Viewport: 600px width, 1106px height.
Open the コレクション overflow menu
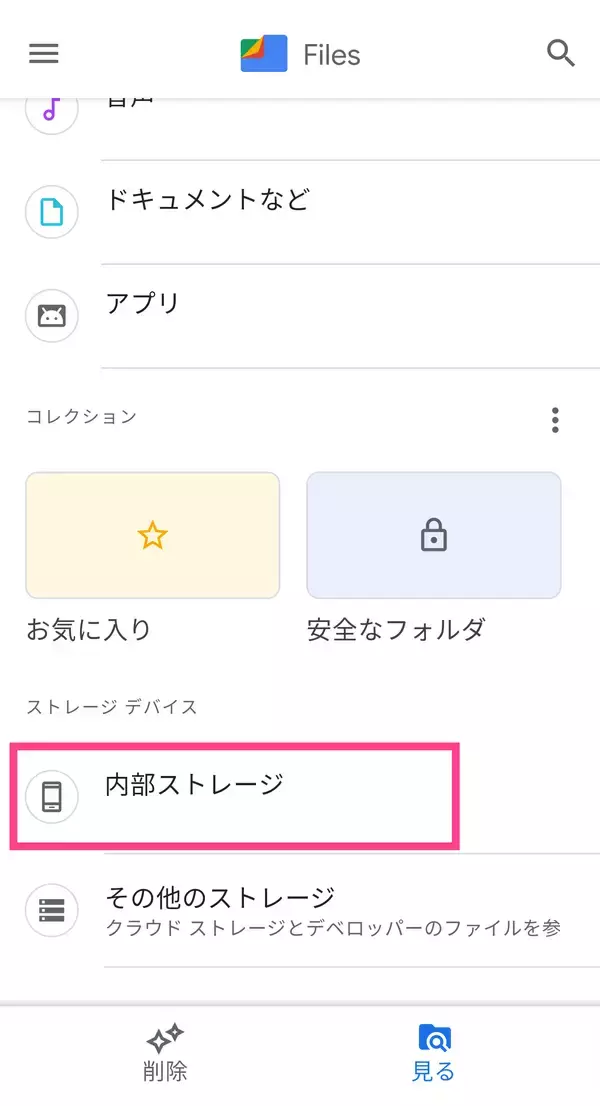555,420
